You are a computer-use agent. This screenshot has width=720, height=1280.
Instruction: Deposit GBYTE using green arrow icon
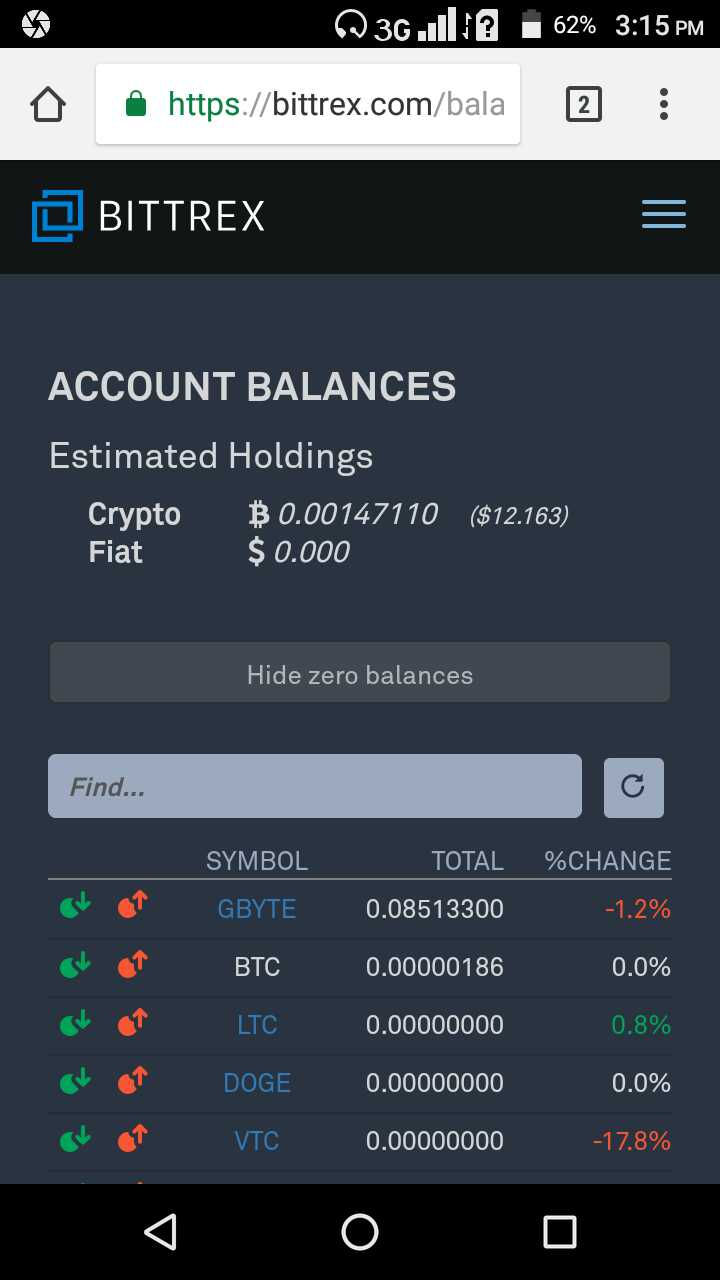75,907
